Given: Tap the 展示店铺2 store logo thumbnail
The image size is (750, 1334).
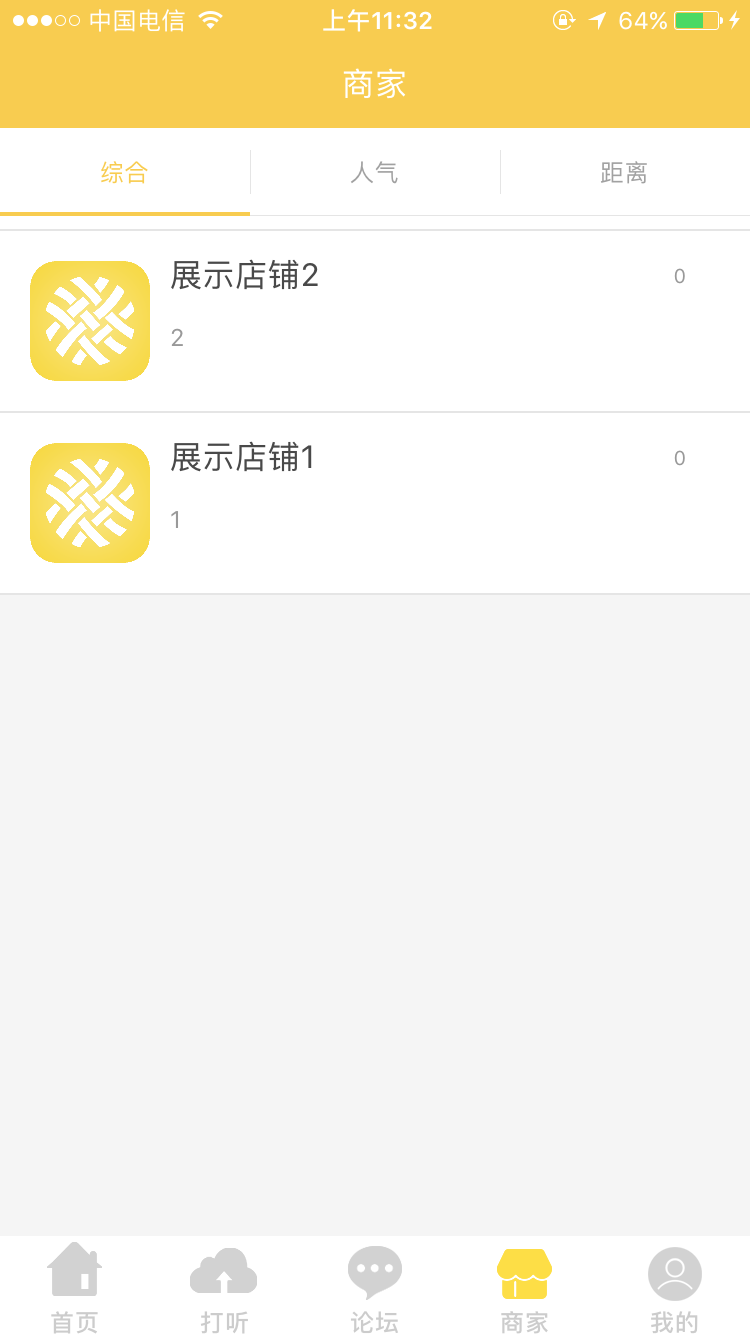Looking at the screenshot, I should pyautogui.click(x=89, y=321).
